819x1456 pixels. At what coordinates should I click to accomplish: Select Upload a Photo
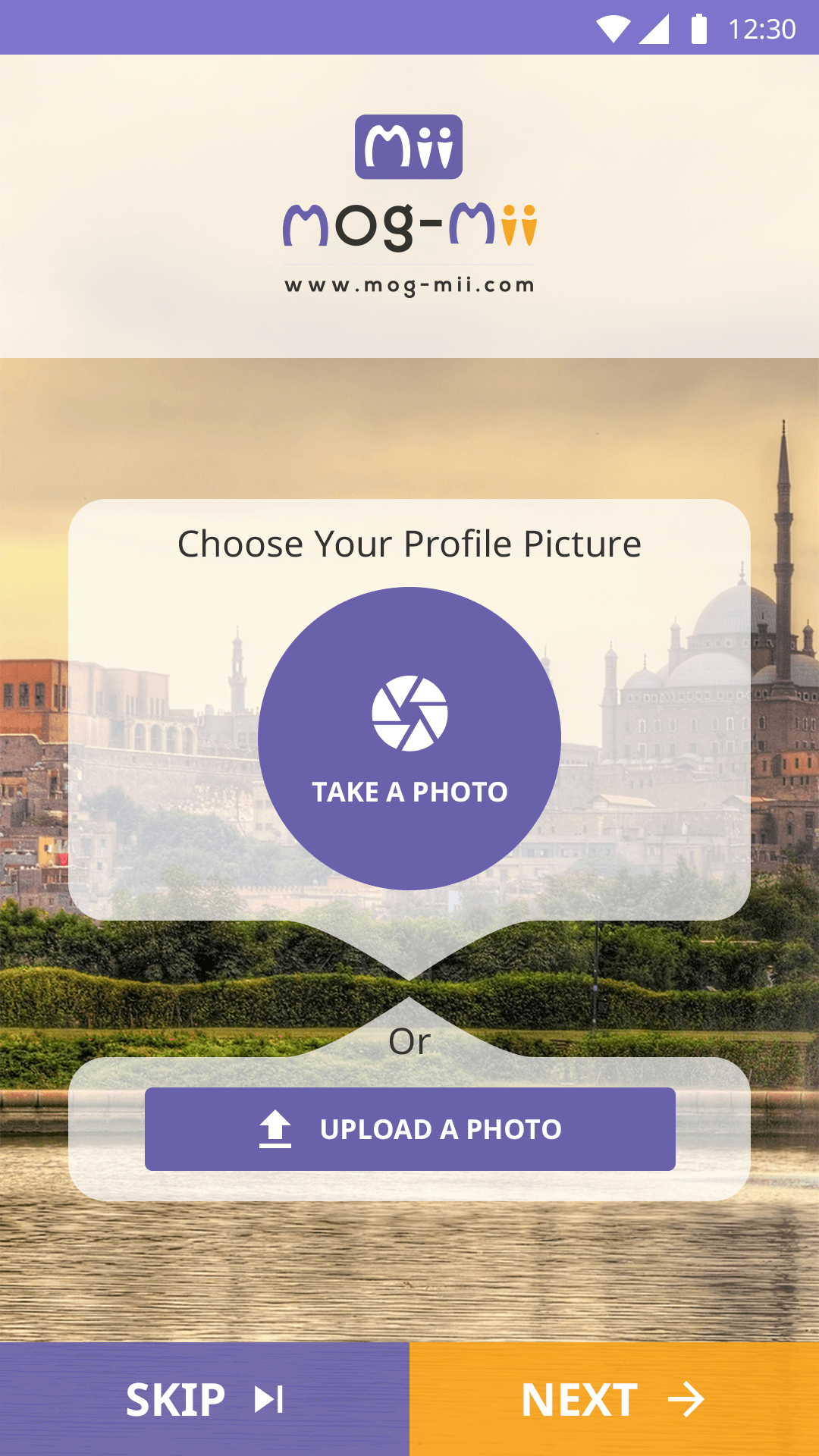point(410,1129)
